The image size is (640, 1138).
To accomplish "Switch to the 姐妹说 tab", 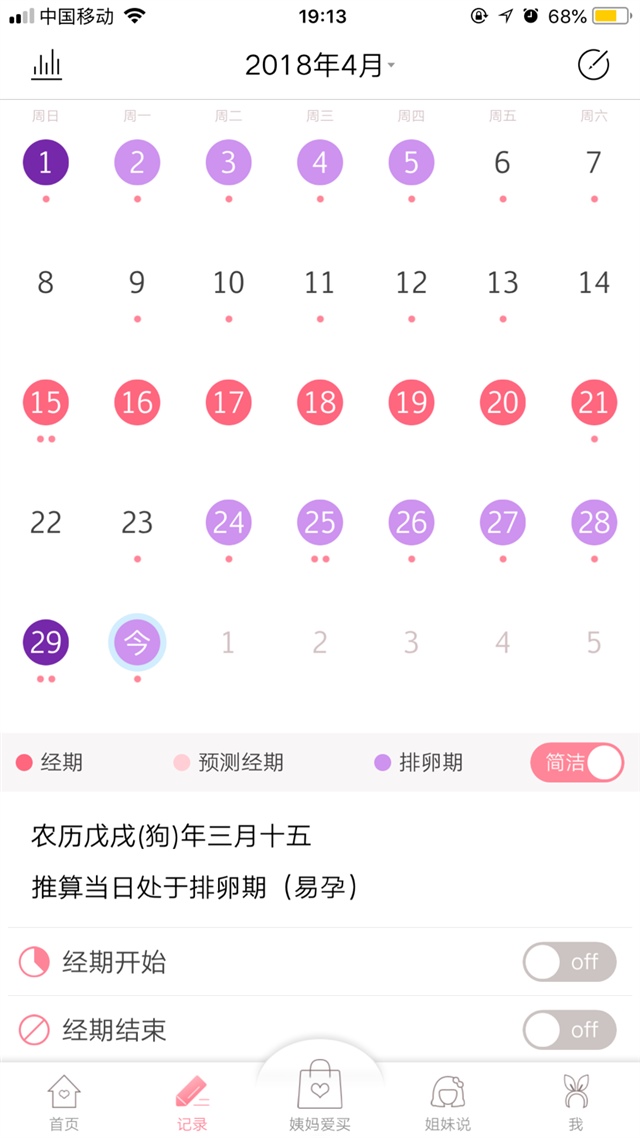I will click(x=447, y=1103).
